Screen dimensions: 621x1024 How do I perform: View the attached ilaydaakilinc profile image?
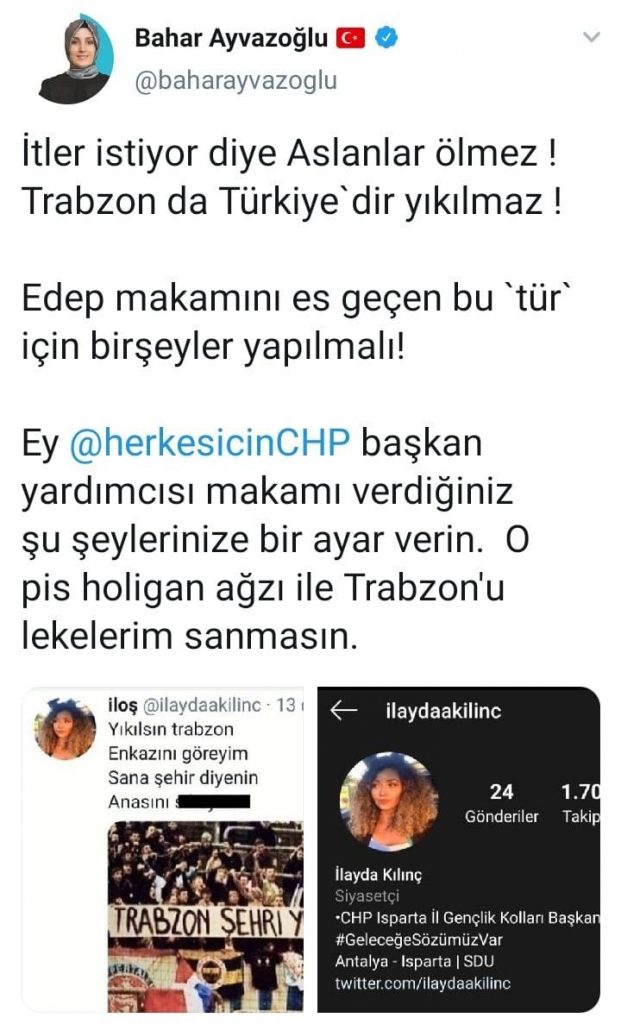[x=459, y=850]
